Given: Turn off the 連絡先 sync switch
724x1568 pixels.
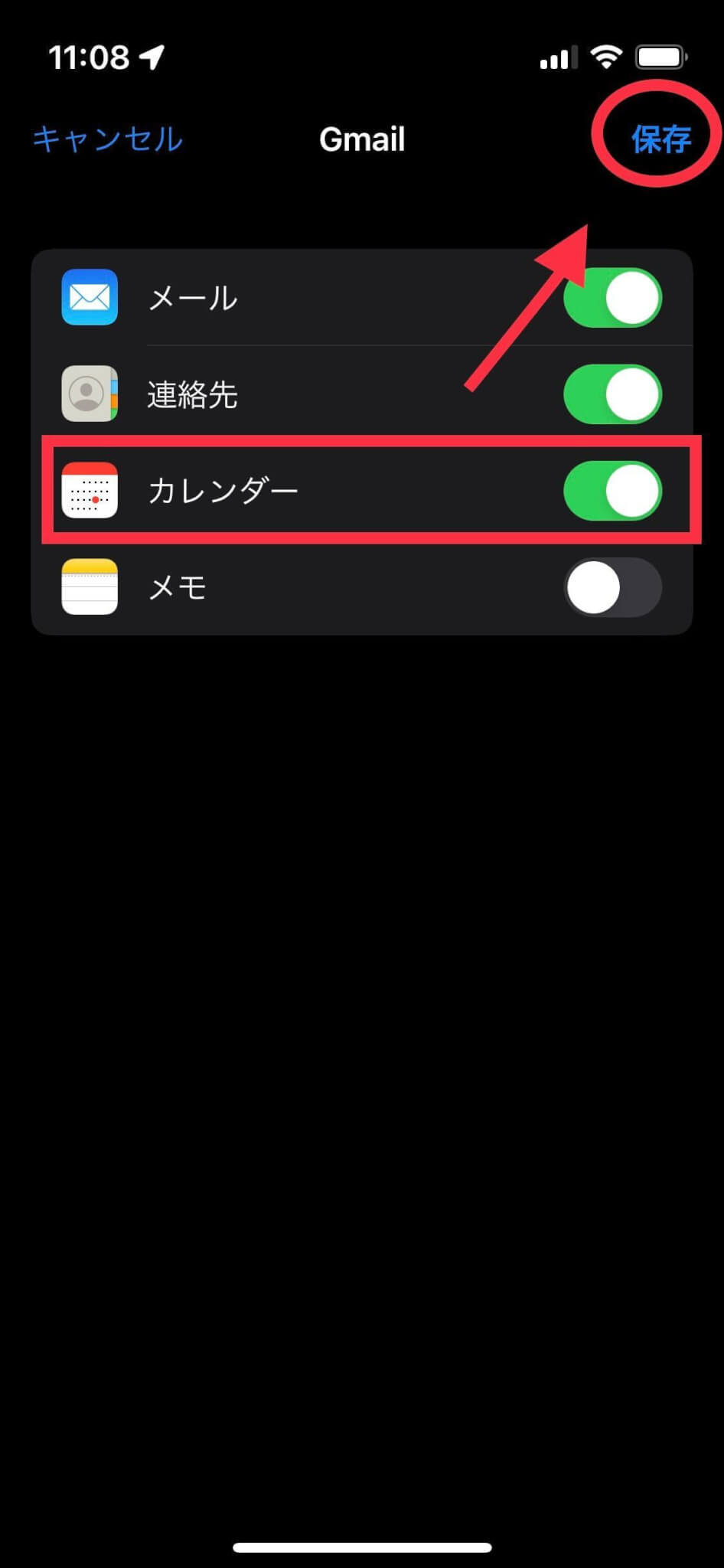Looking at the screenshot, I should [611, 394].
